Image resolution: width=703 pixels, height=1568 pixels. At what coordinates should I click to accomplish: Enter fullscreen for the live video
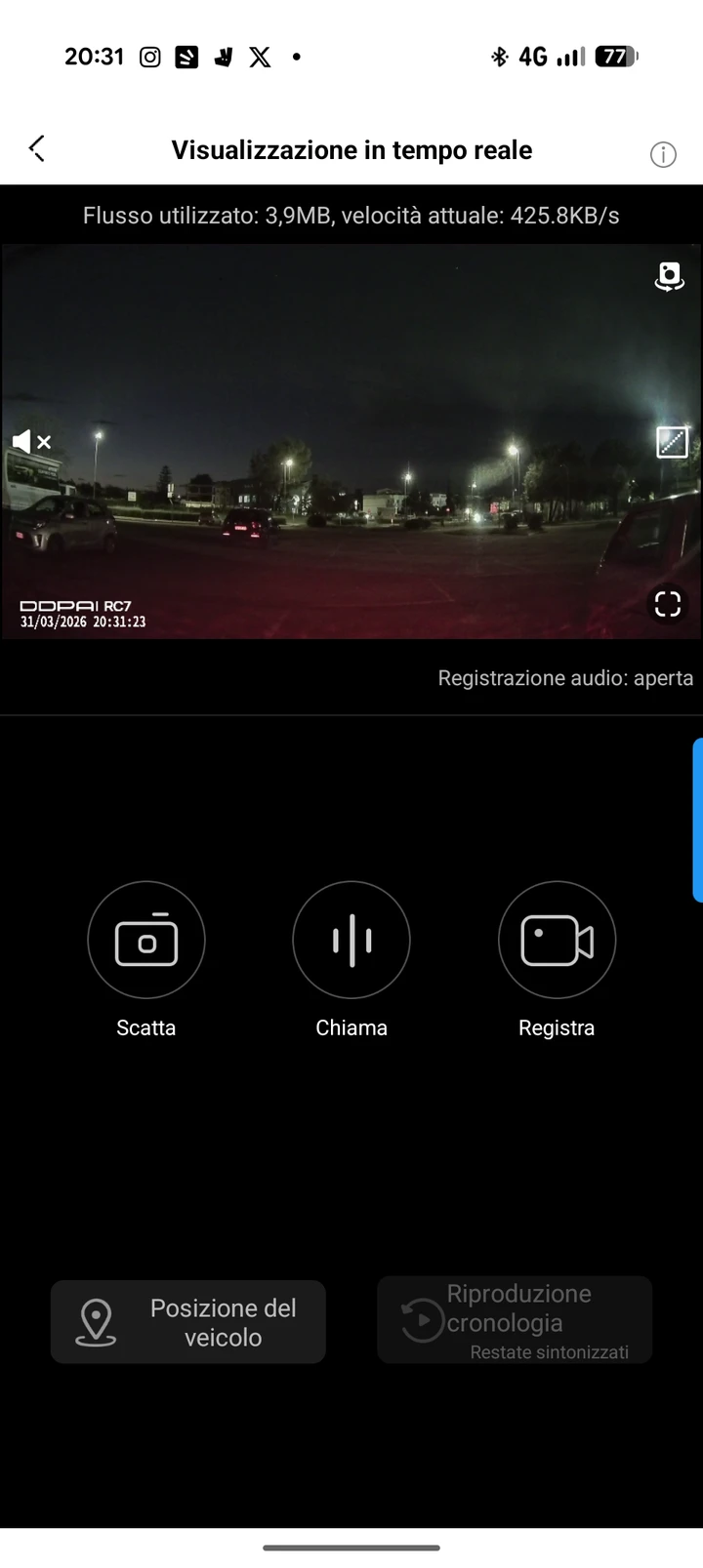667,605
